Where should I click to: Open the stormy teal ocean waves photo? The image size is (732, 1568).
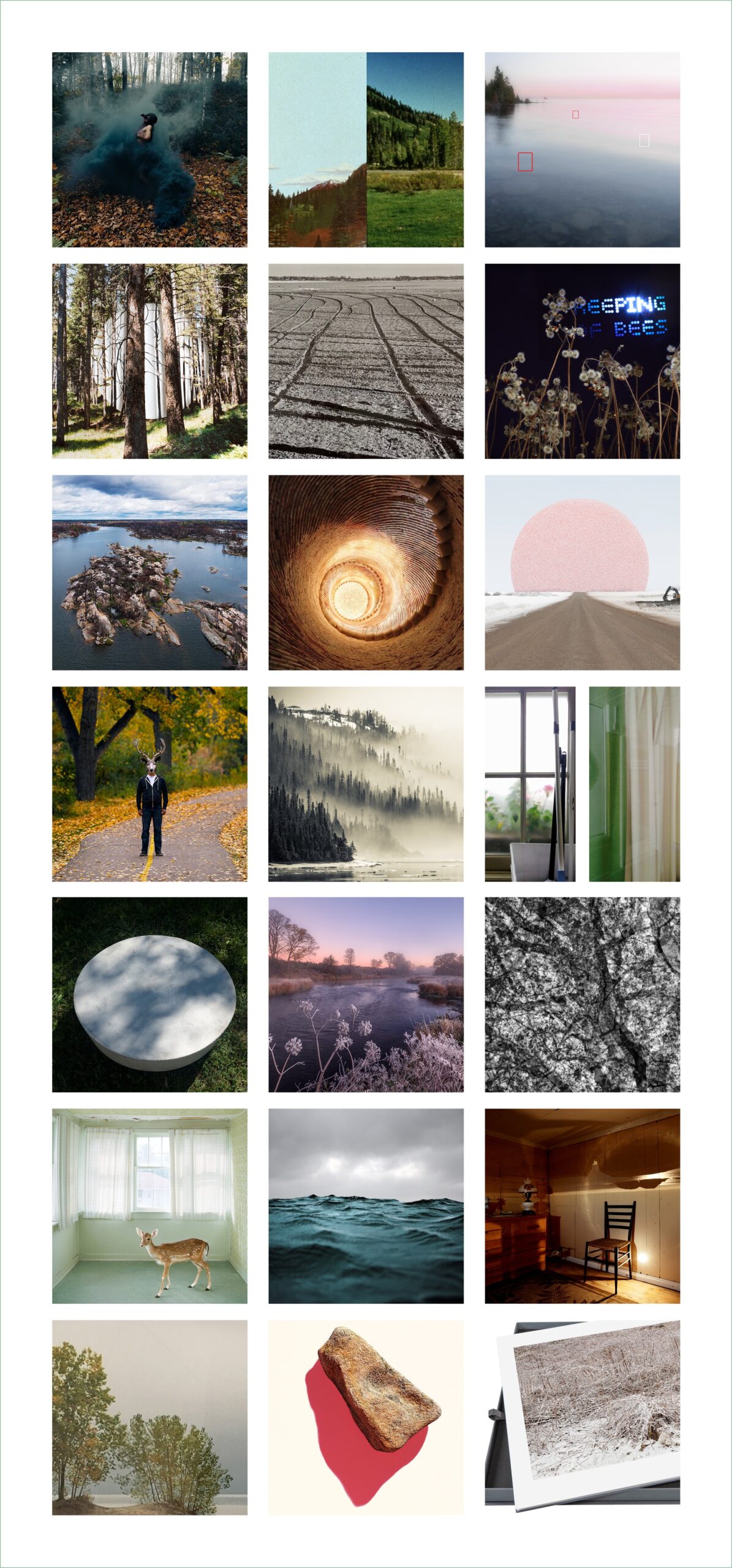click(x=366, y=1206)
